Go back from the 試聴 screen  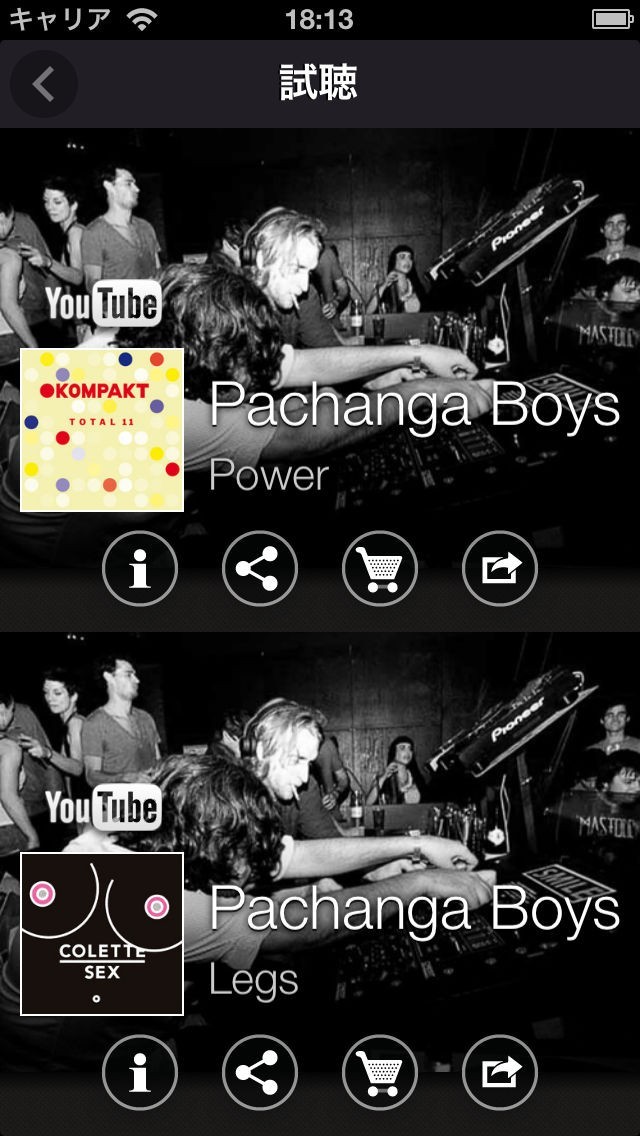[43, 85]
